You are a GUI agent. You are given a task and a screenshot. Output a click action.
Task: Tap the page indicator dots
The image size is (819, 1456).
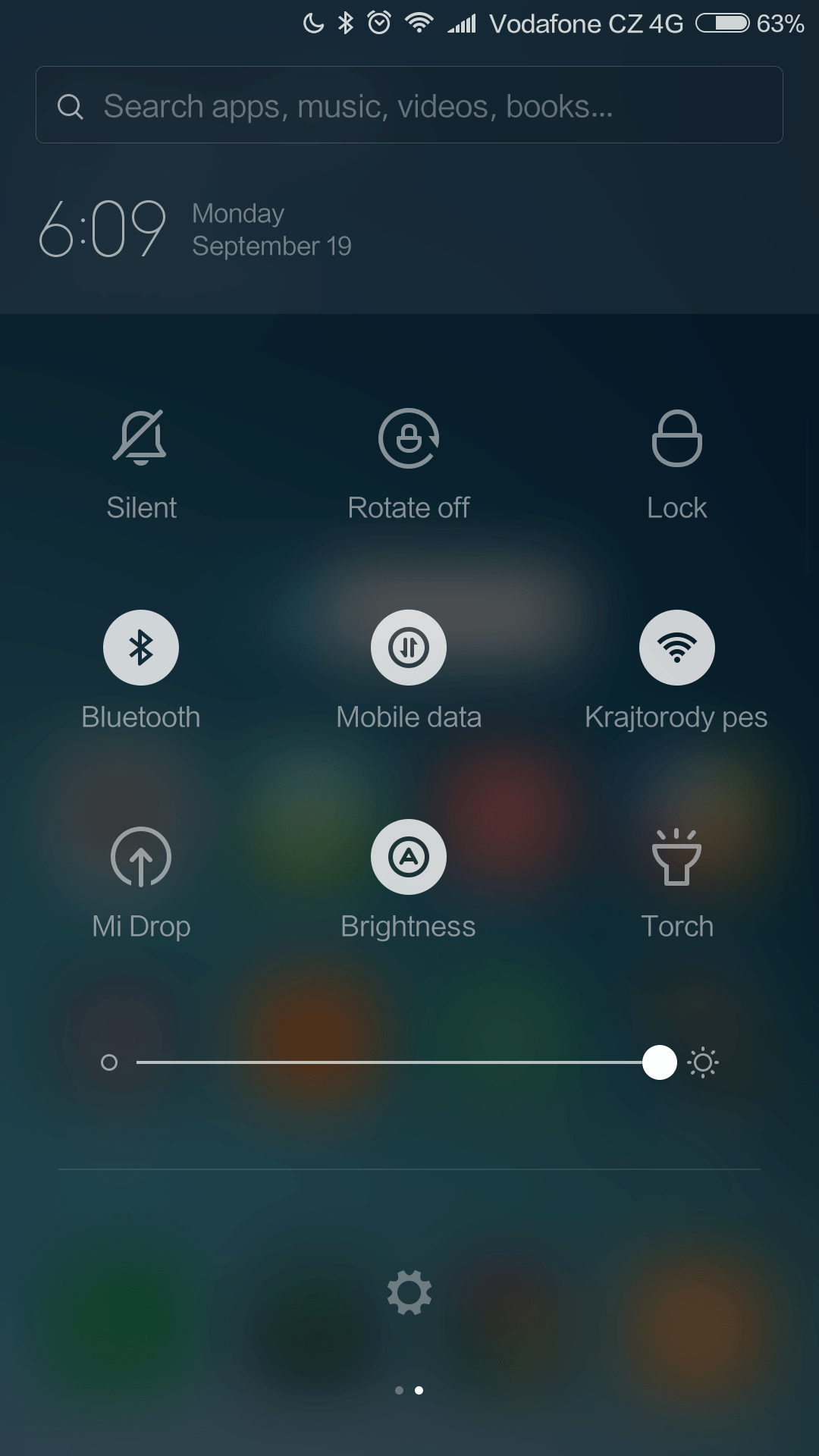click(x=409, y=1390)
